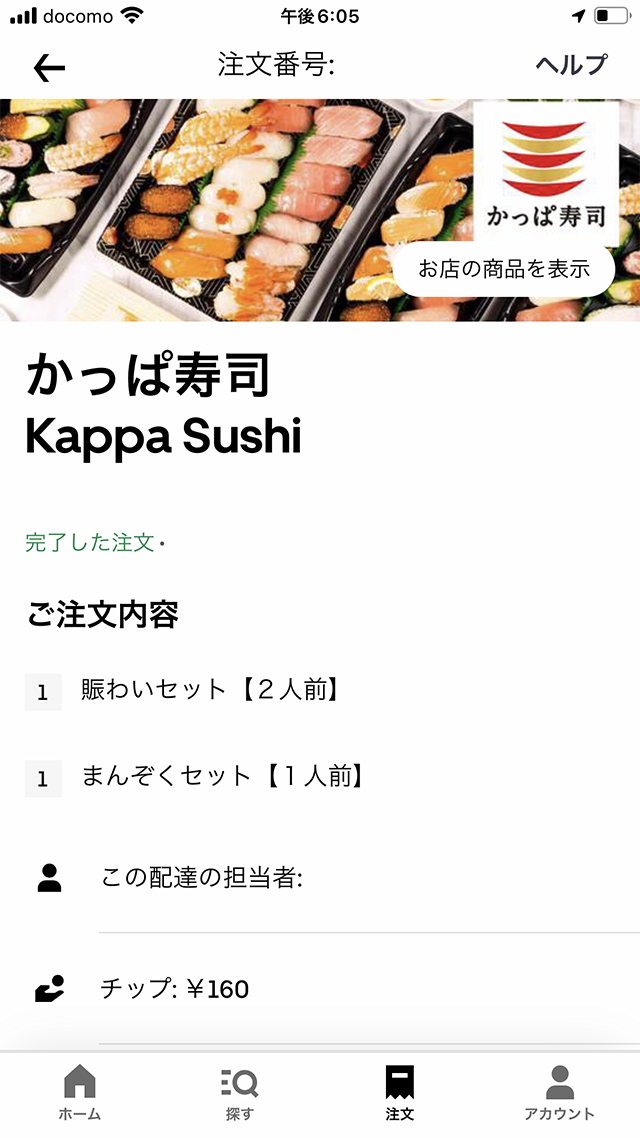Viewport: 640px width, 1138px height.
Task: Open ヘルプ for this order
Action: point(571,65)
